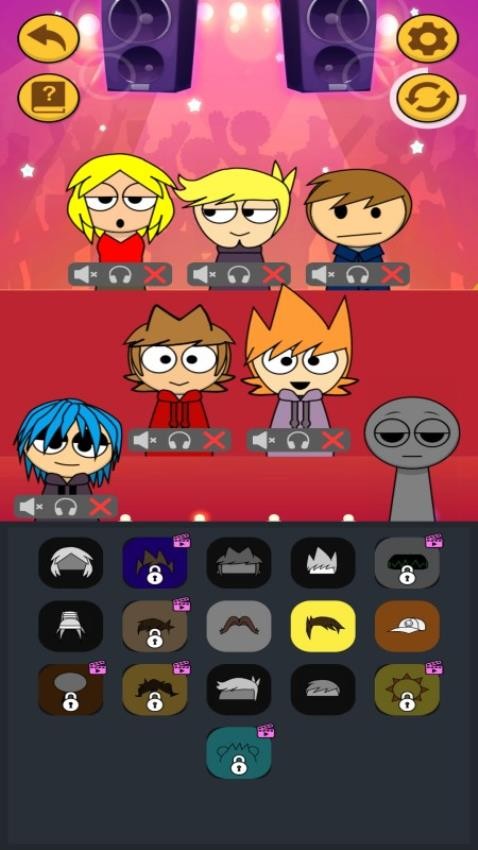The image size is (478, 850).
Task: Mute the blonde girl in red dress
Action: pyautogui.click(x=85, y=275)
